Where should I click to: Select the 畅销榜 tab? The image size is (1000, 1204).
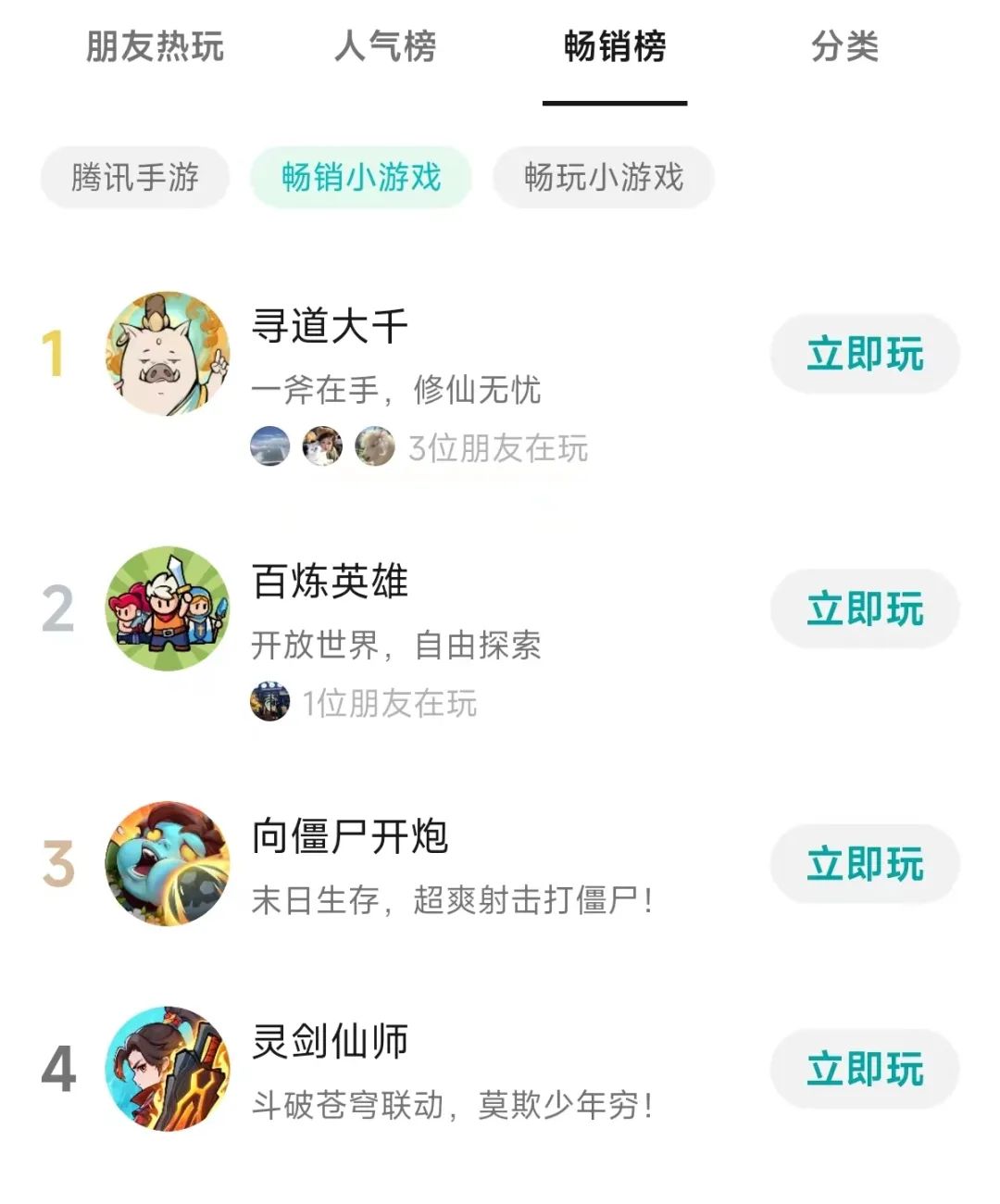[x=615, y=46]
